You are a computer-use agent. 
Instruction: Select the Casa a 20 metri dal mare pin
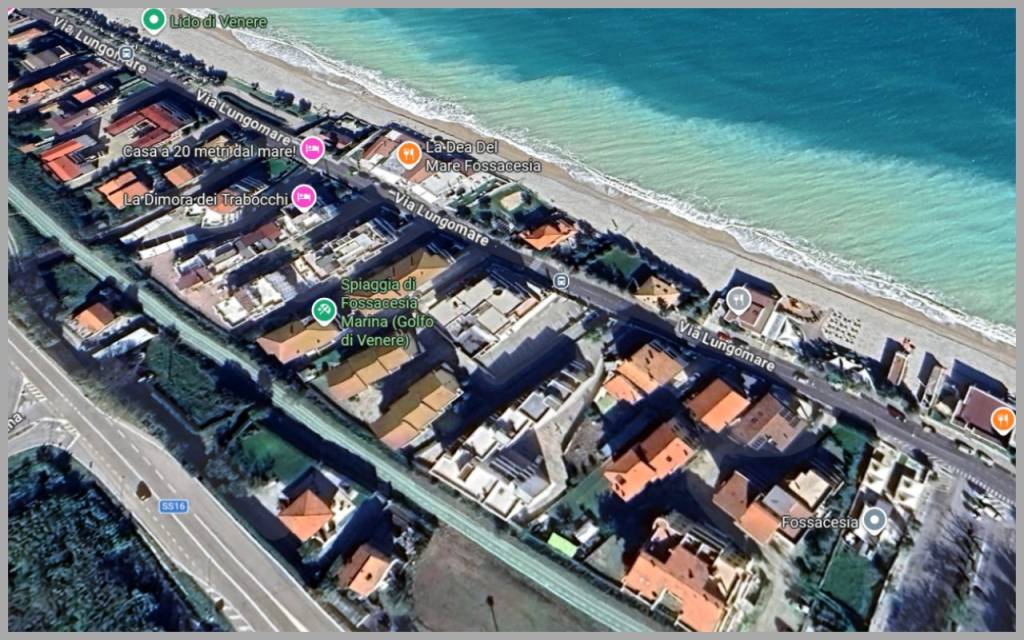point(312,150)
